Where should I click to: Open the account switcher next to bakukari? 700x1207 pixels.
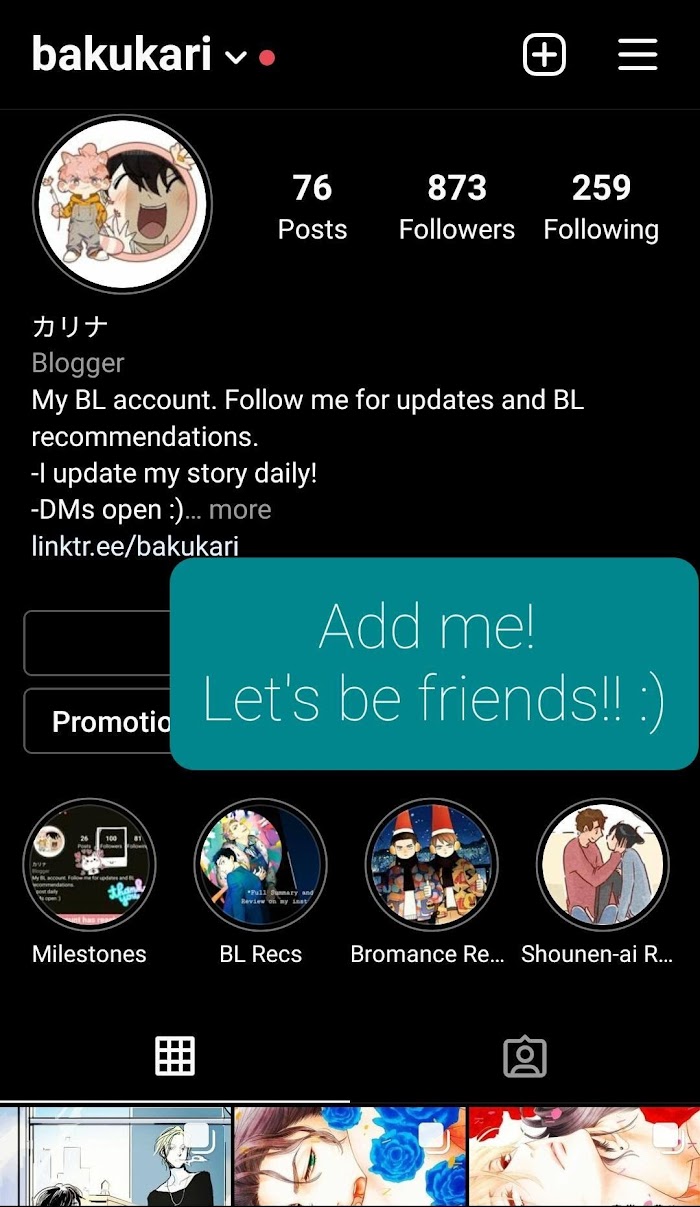click(x=236, y=57)
